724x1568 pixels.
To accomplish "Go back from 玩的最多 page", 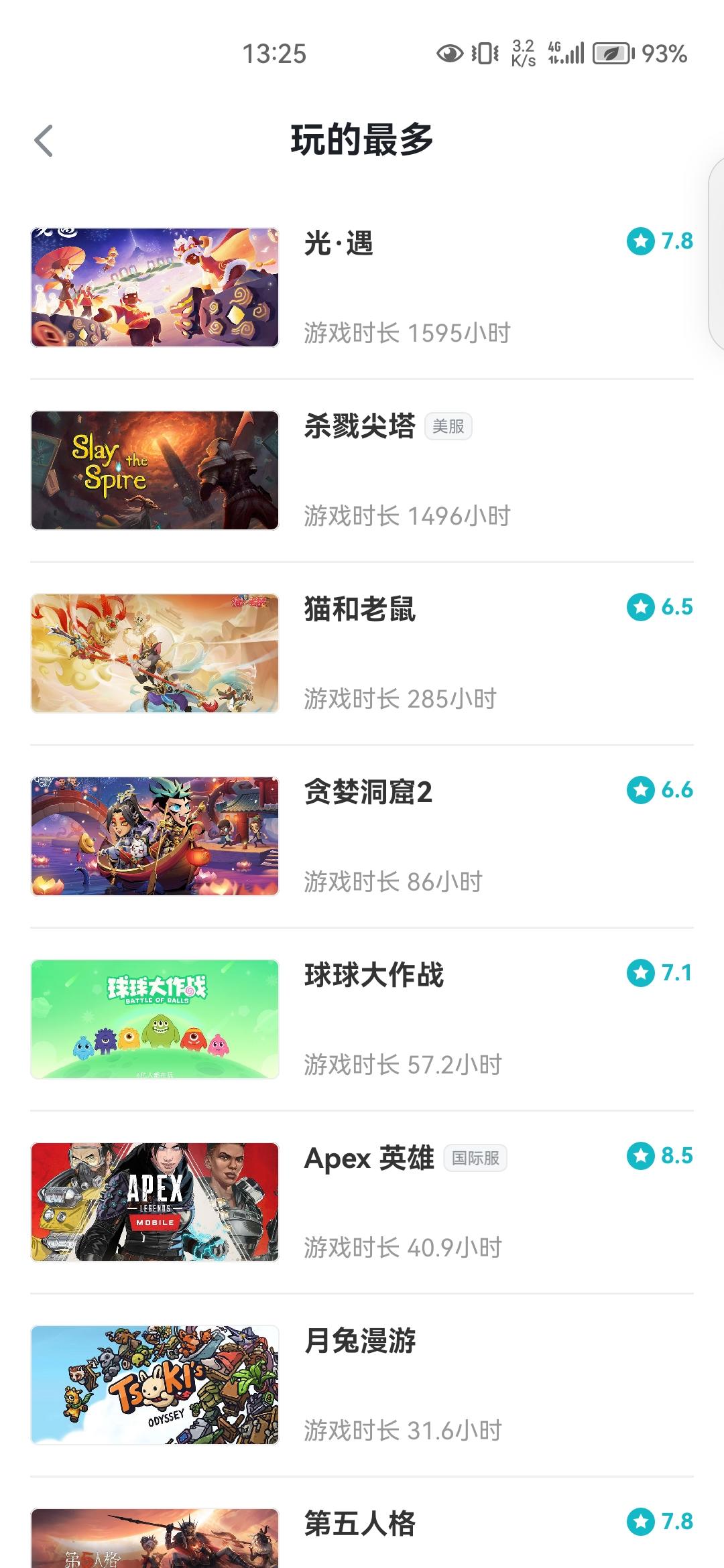I will coord(44,141).
